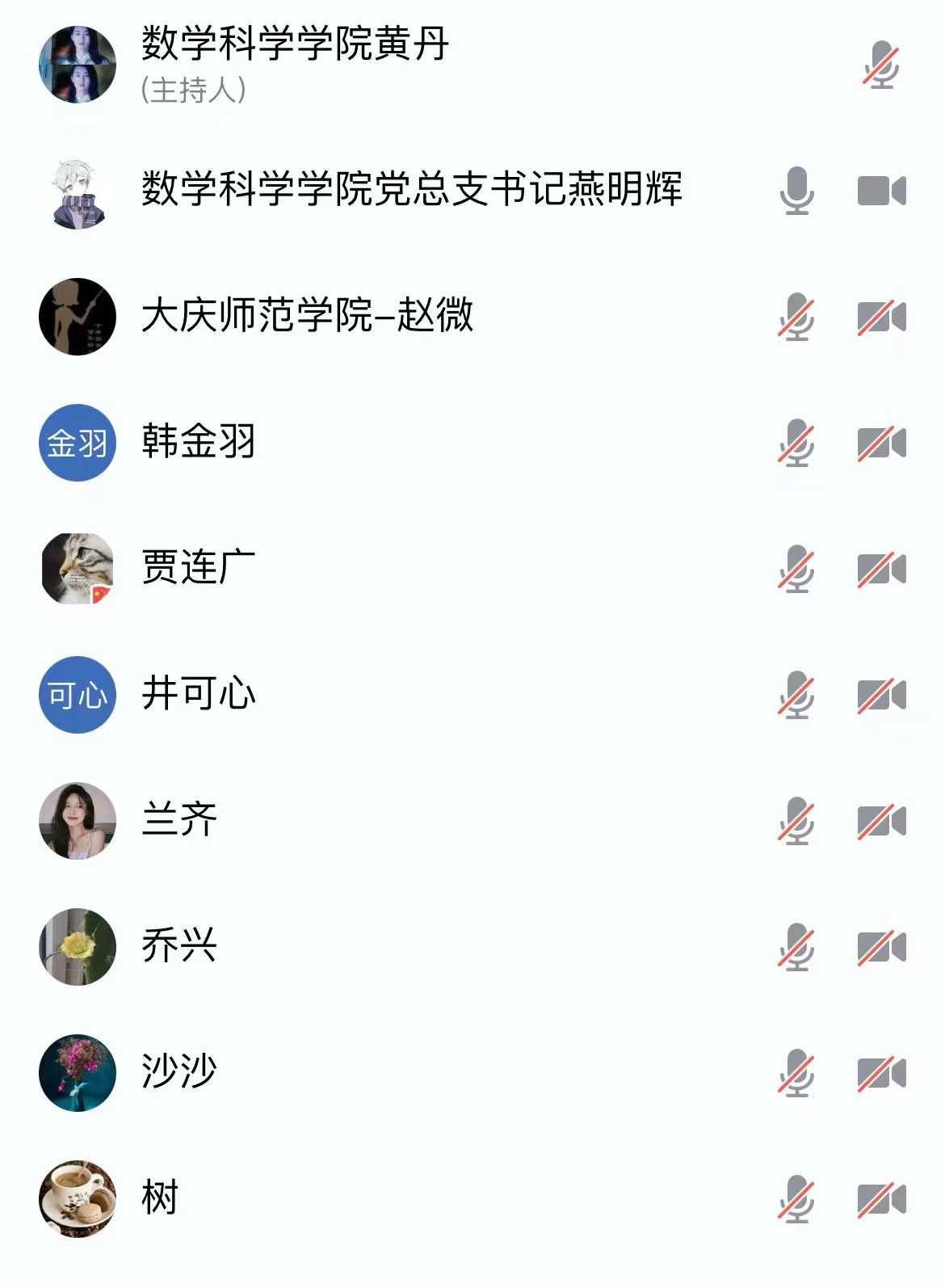Image resolution: width=945 pixels, height=1288 pixels.
Task: Open participant 井可心's options
Action: (x=199, y=694)
